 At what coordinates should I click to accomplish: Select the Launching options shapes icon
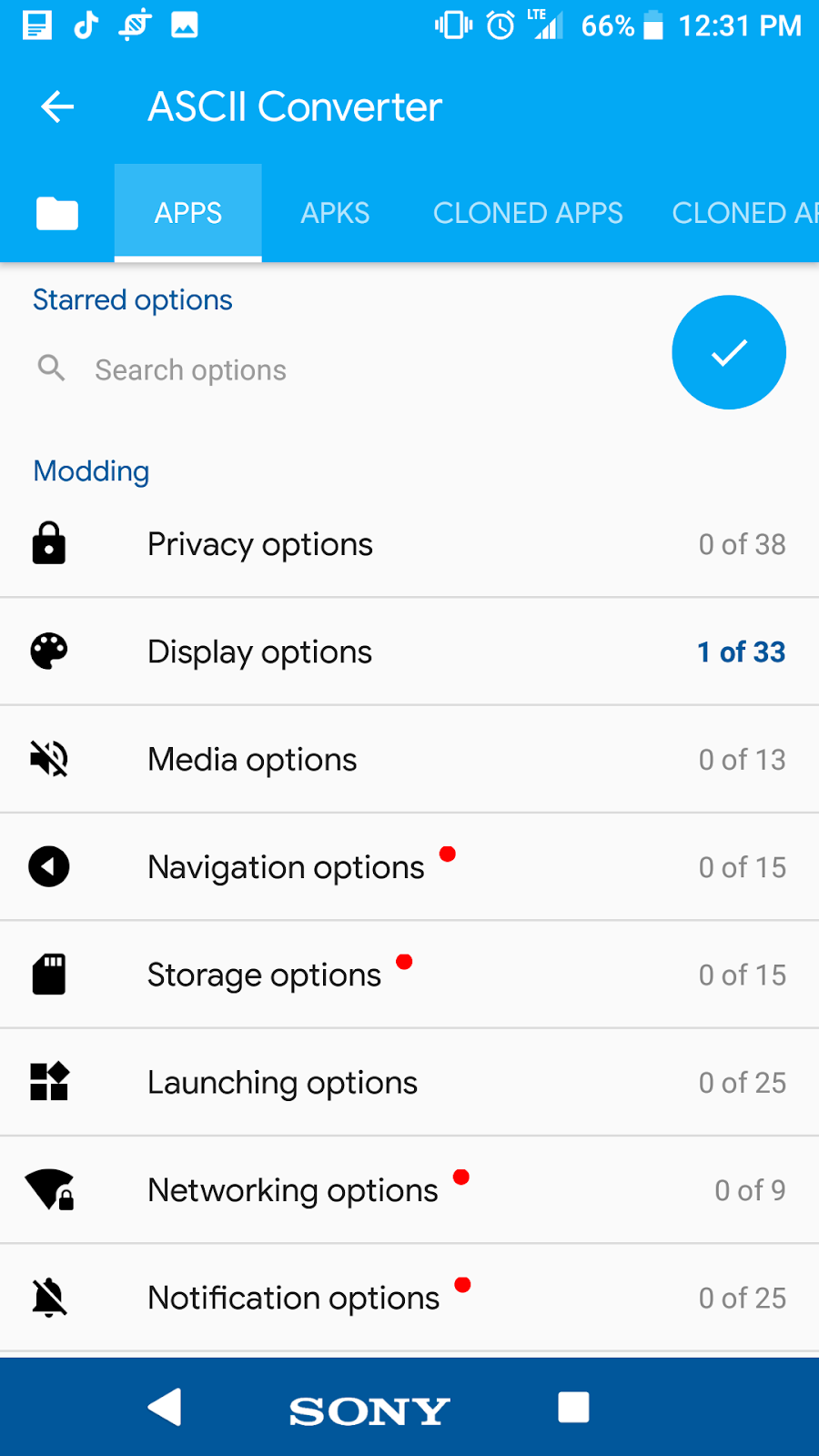tap(49, 1082)
